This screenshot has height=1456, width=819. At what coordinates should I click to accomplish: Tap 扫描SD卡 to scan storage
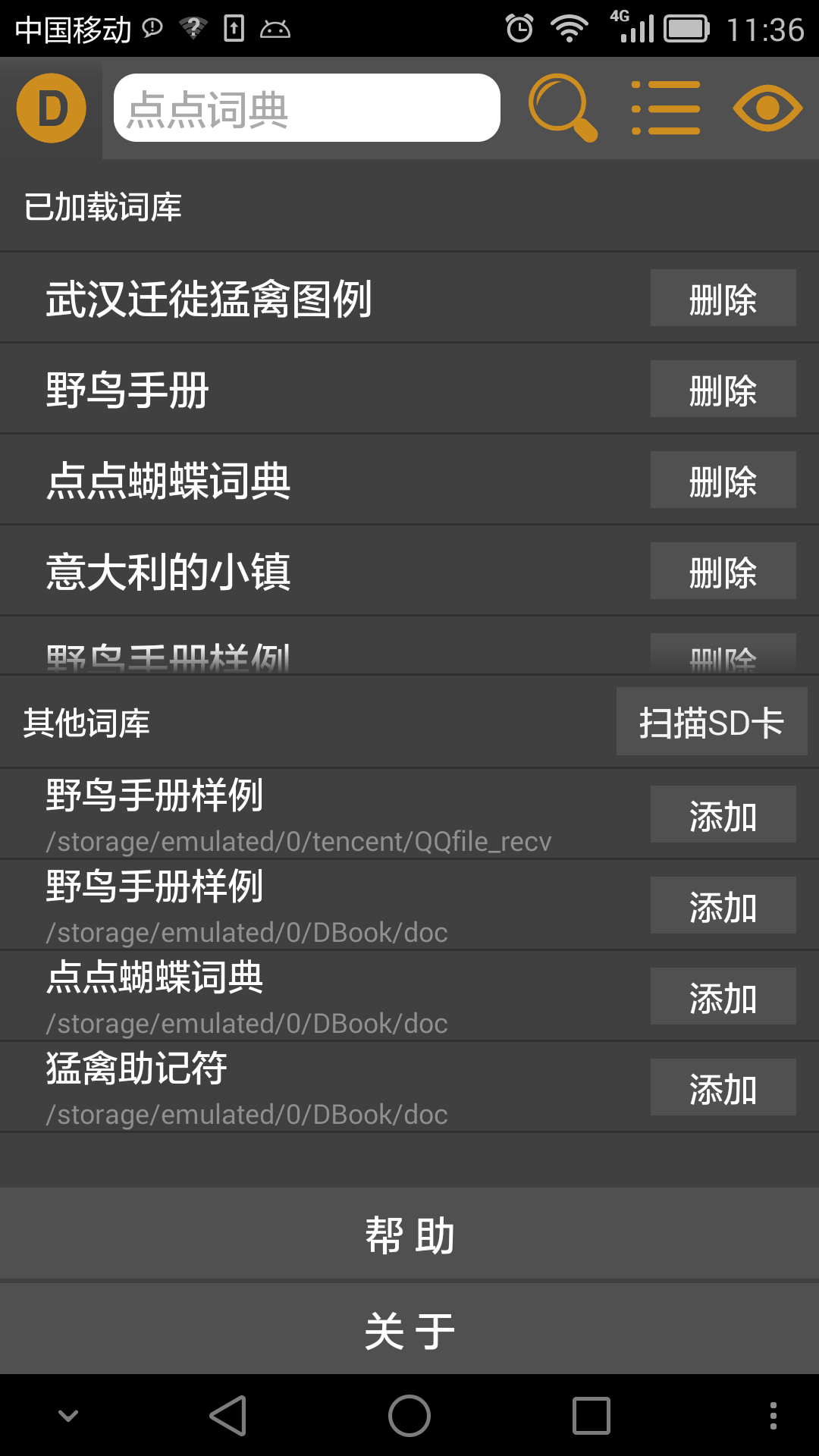(x=711, y=722)
